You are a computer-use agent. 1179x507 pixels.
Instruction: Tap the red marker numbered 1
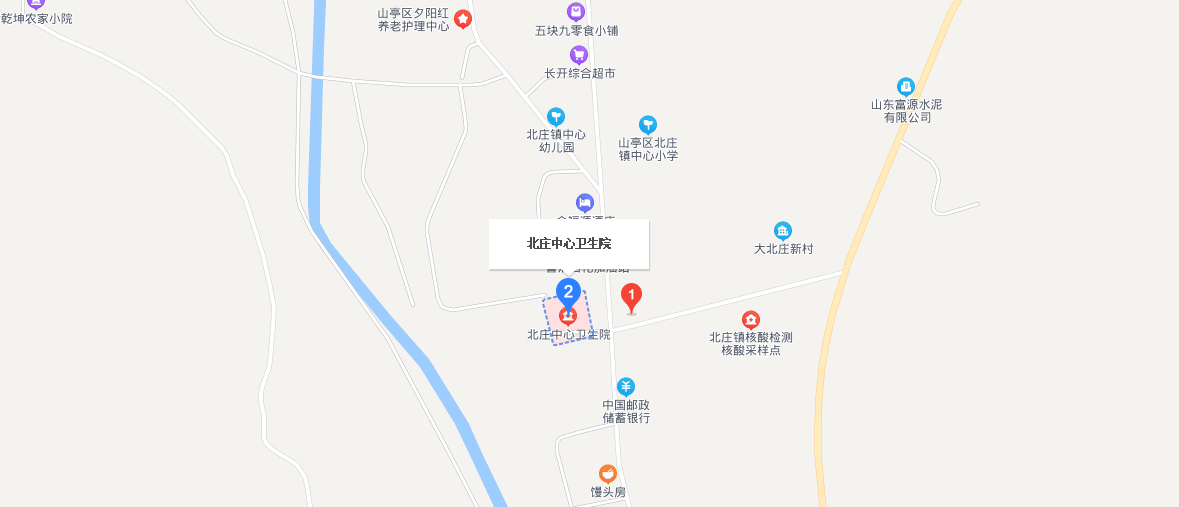tap(631, 297)
